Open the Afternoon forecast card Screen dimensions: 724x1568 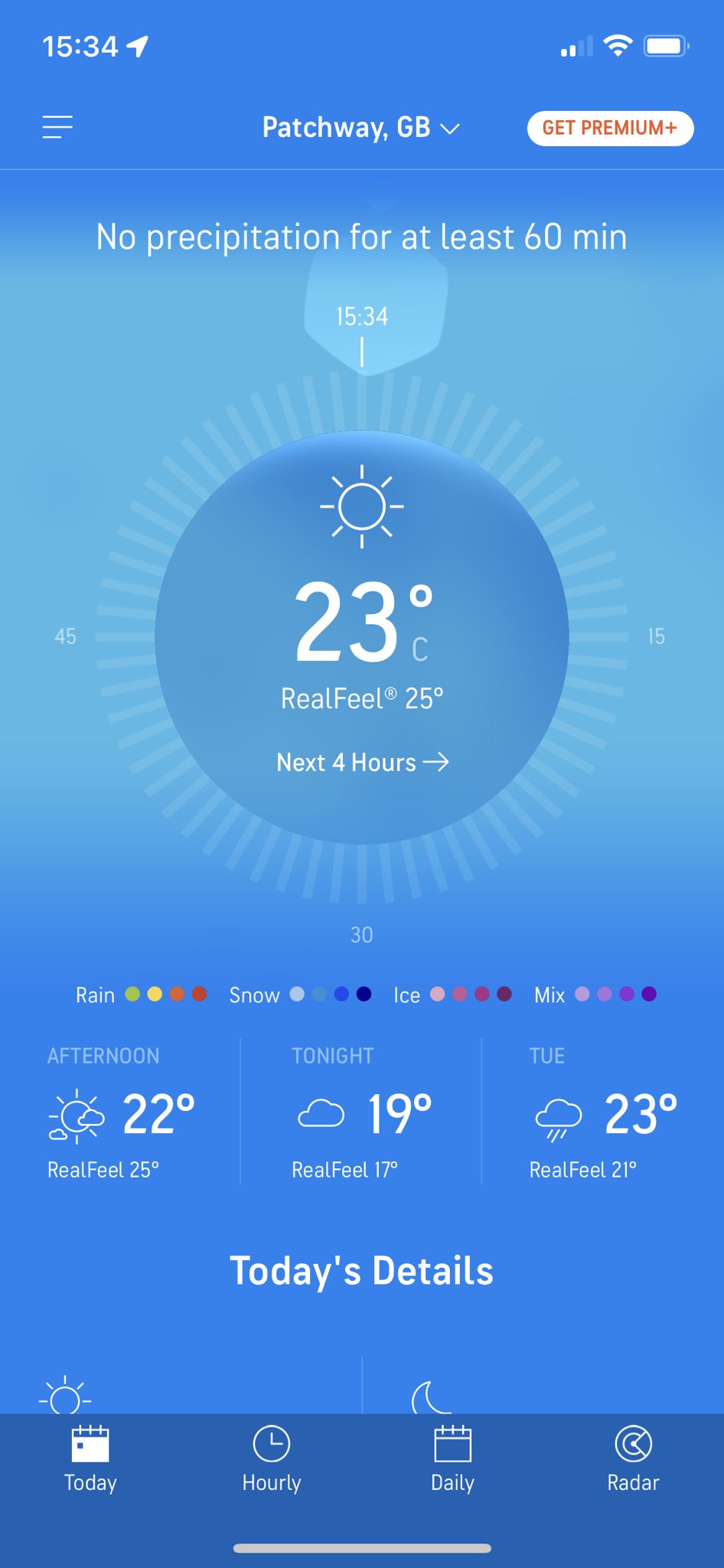[x=122, y=1112]
